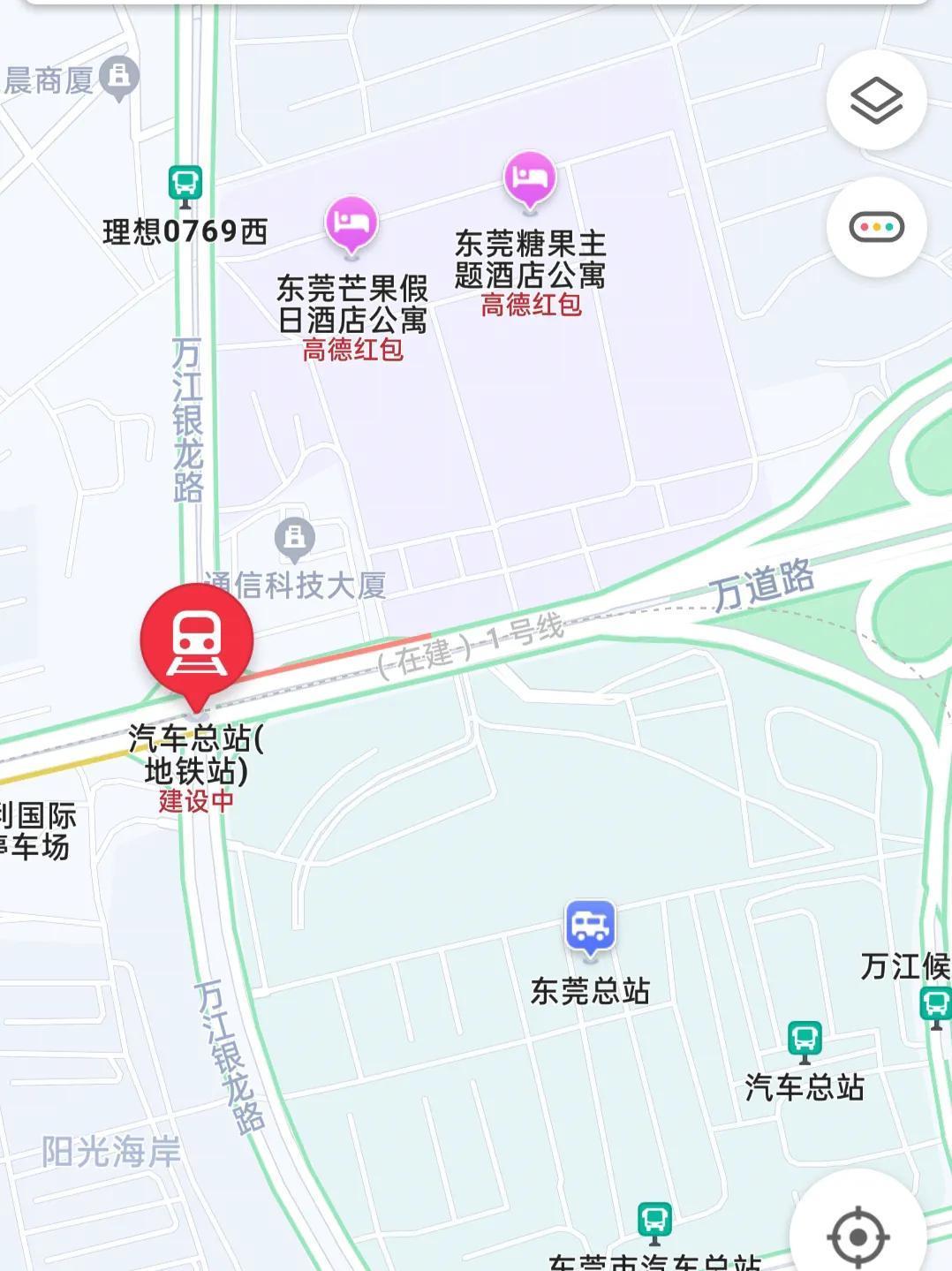Tap the 万江候 bus stop marker
The image size is (952, 1271).
(x=933, y=1005)
